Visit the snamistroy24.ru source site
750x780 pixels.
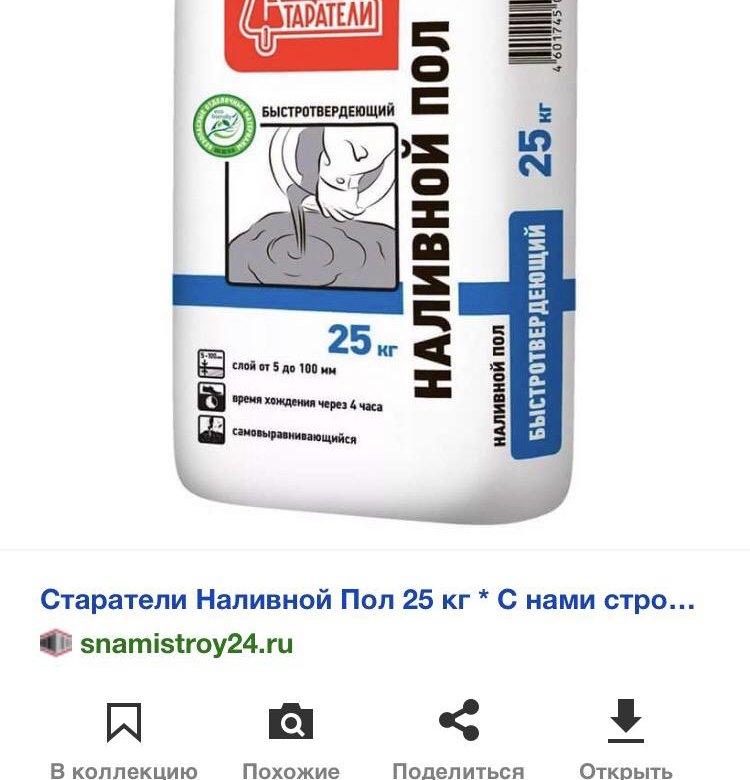point(186,643)
